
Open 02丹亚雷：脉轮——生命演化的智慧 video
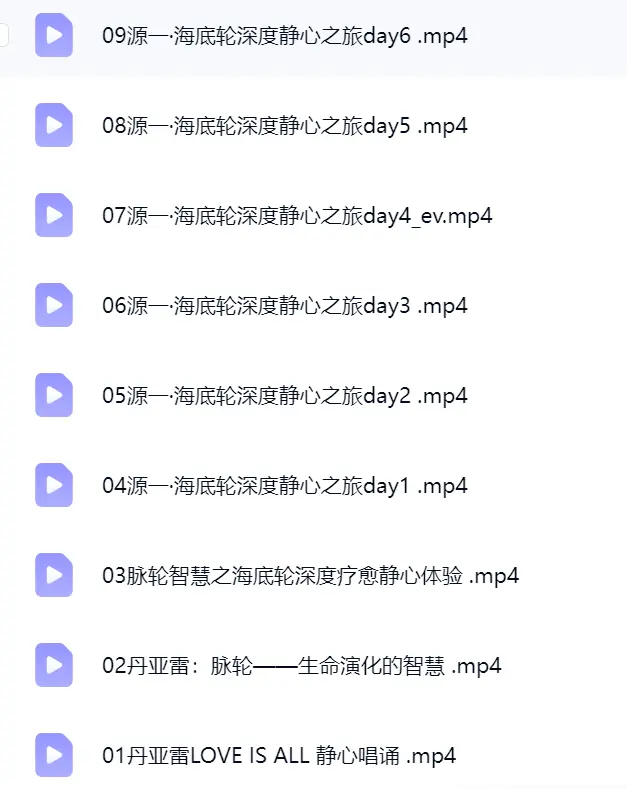302,666
